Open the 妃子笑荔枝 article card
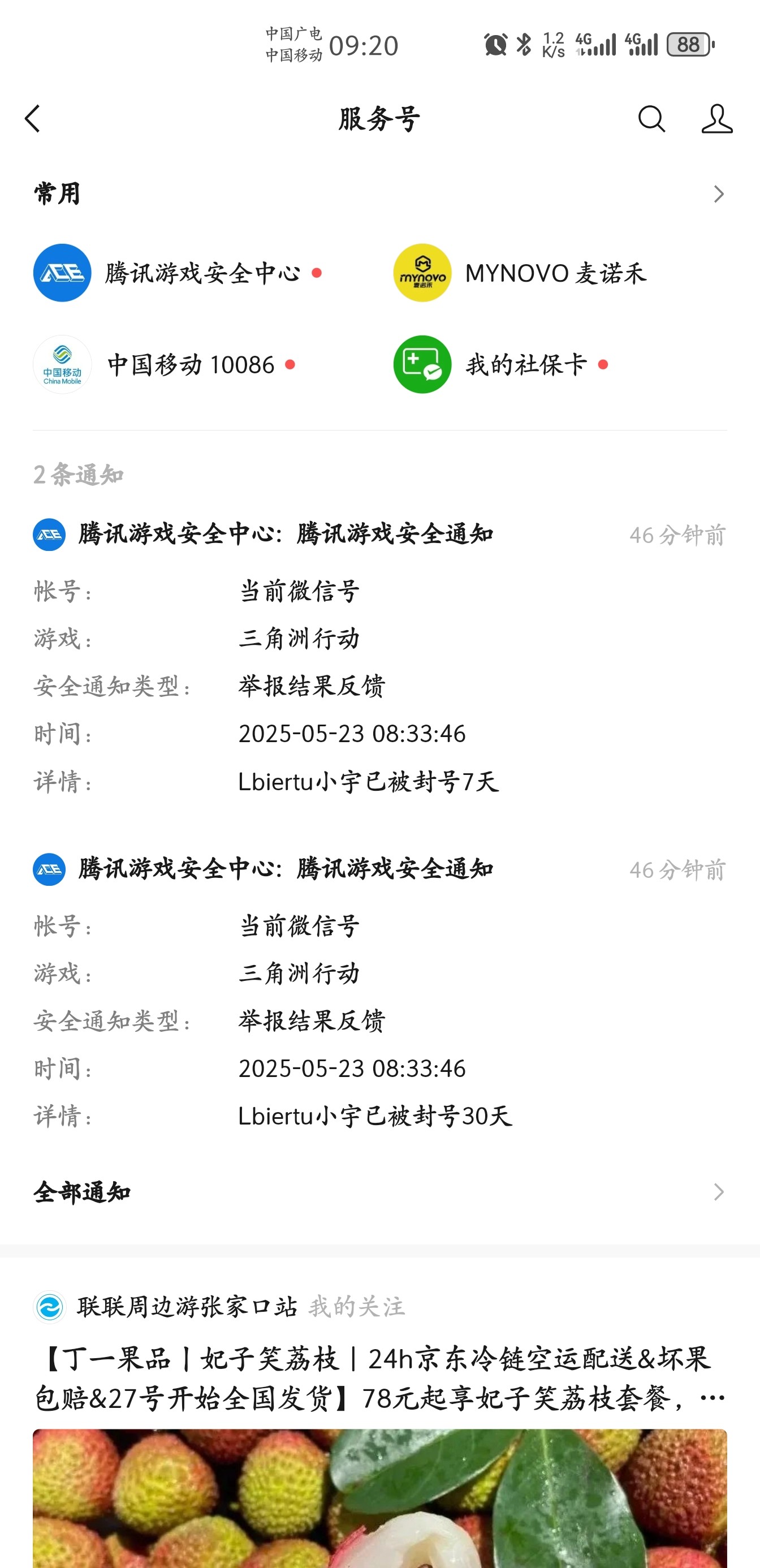760x1568 pixels. tap(379, 1449)
